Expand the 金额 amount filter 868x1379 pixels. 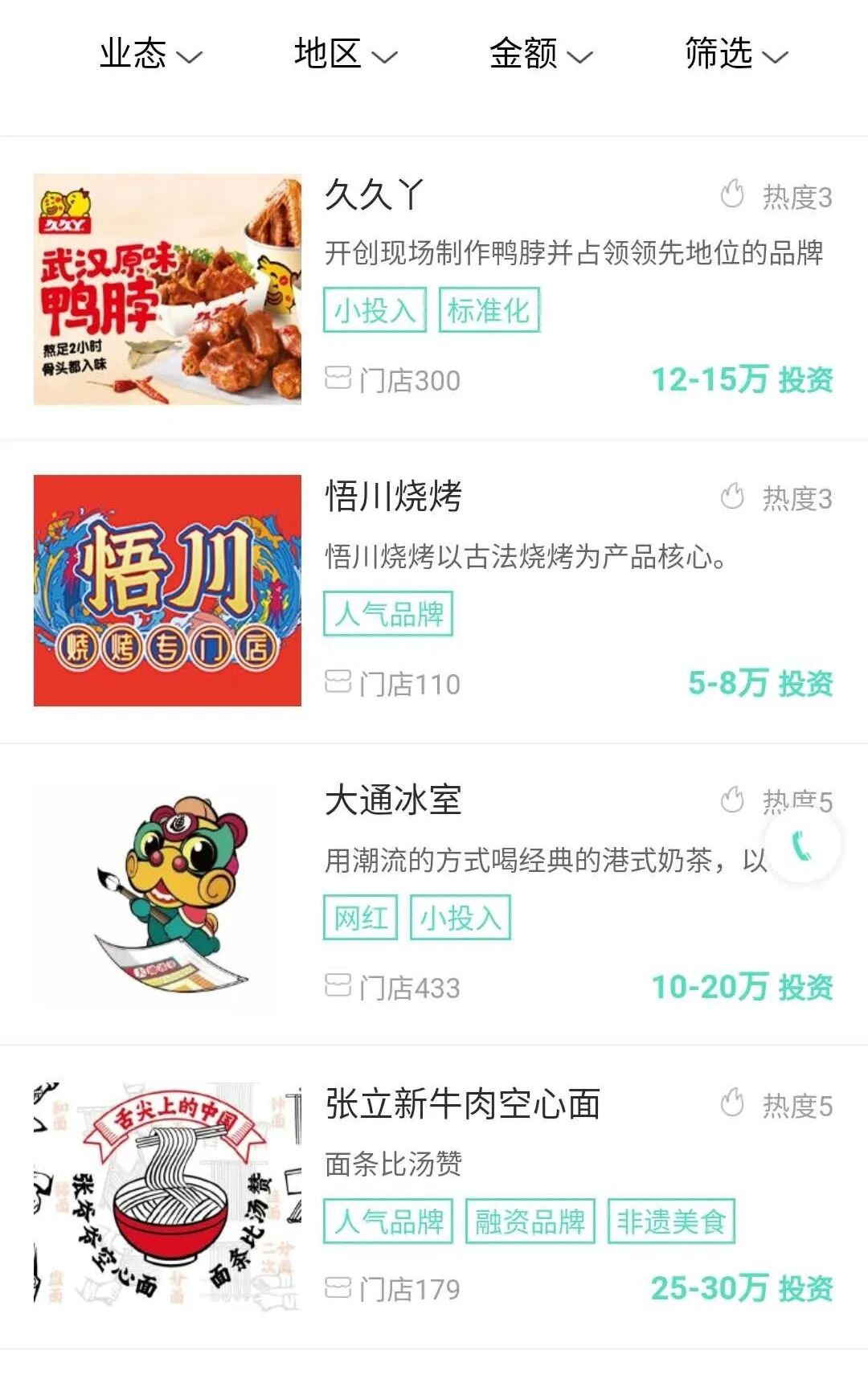coord(540,55)
